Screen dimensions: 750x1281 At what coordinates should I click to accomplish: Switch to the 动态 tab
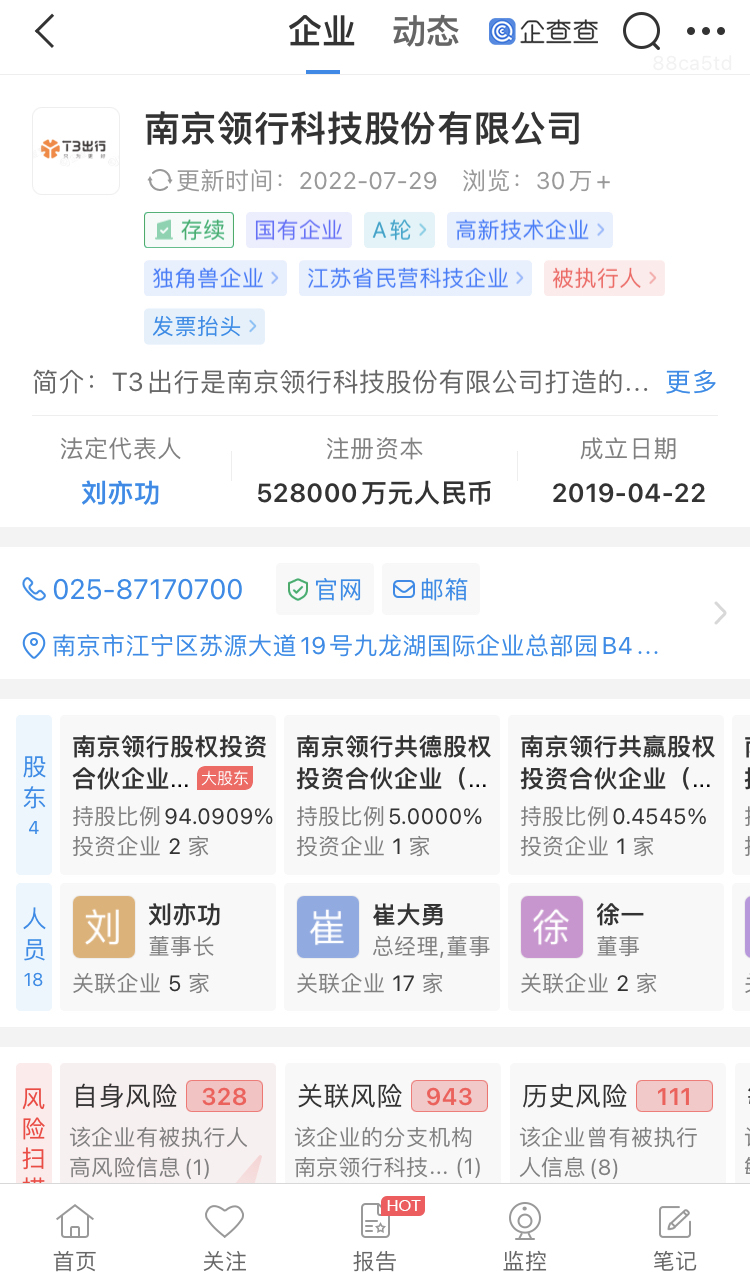[425, 32]
